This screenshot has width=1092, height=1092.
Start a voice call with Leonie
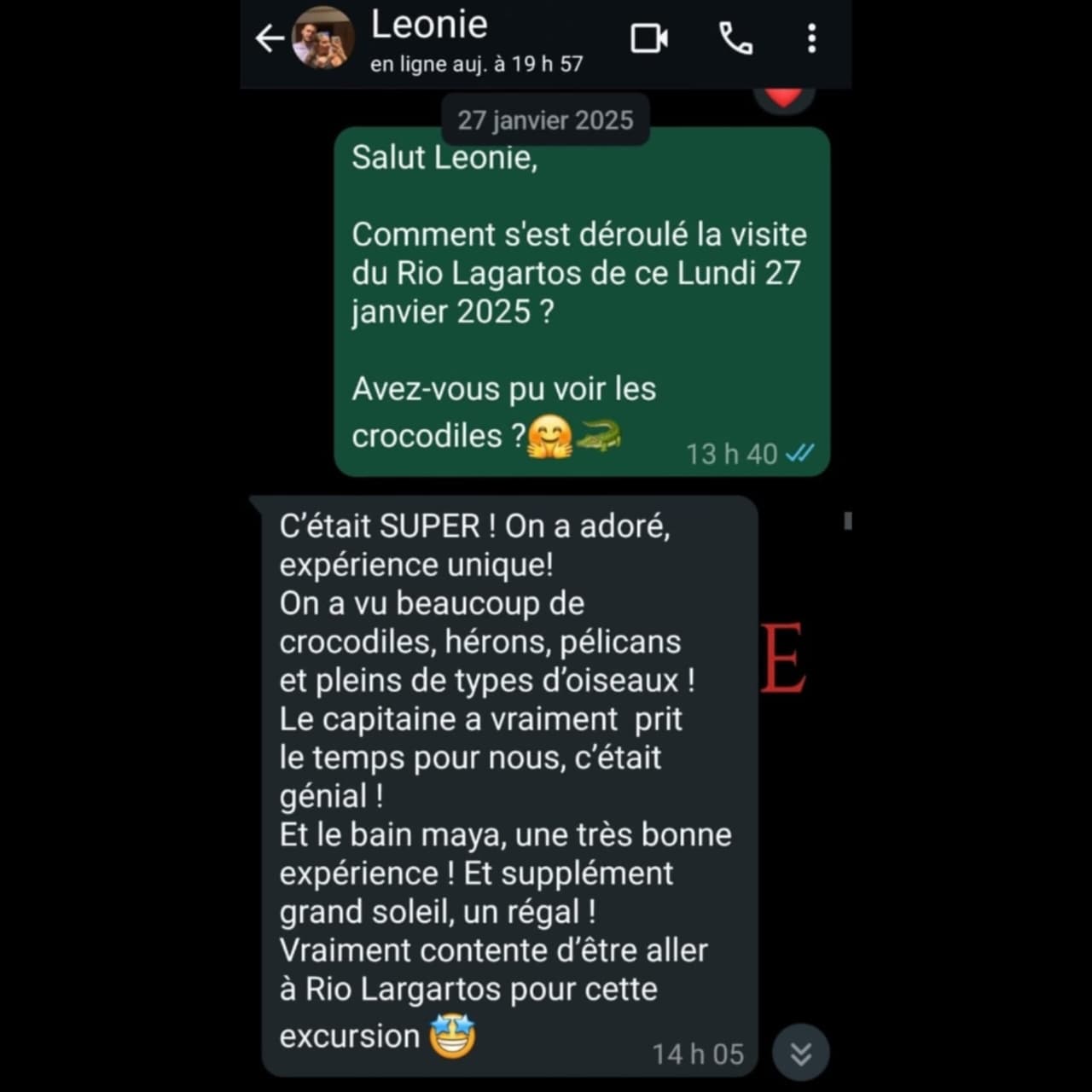click(735, 38)
